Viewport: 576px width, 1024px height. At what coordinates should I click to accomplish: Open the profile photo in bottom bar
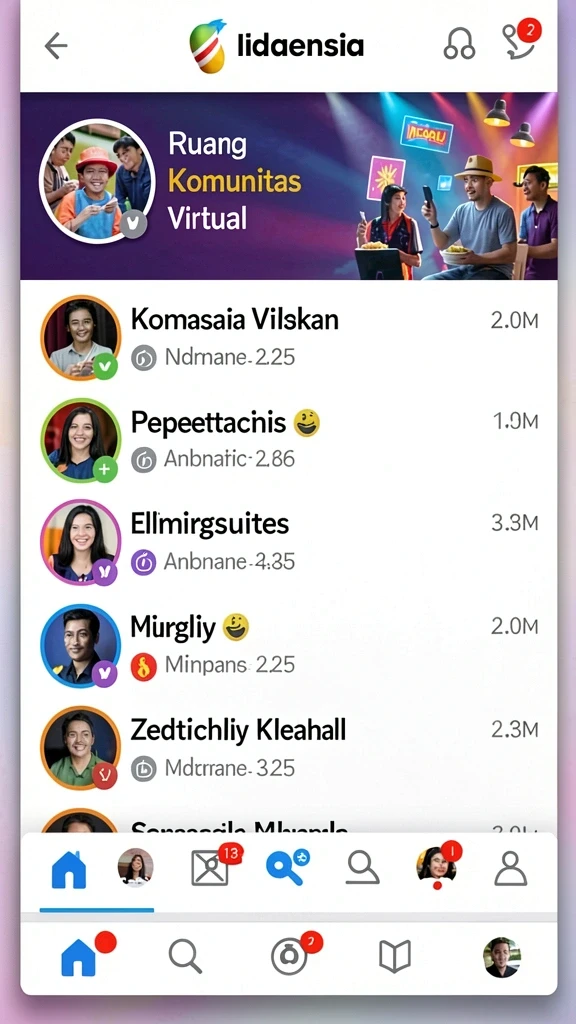[502, 957]
